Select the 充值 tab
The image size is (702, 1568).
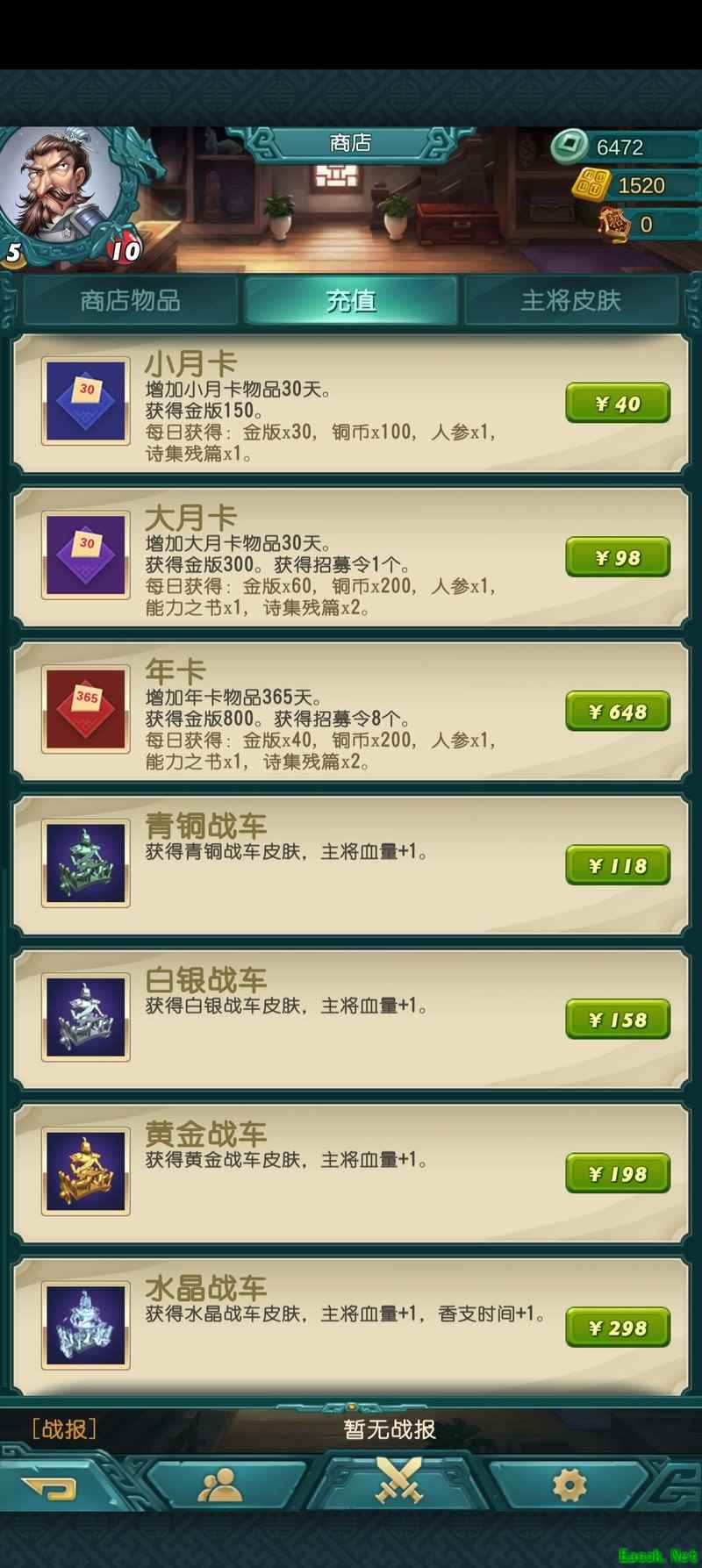click(x=351, y=301)
